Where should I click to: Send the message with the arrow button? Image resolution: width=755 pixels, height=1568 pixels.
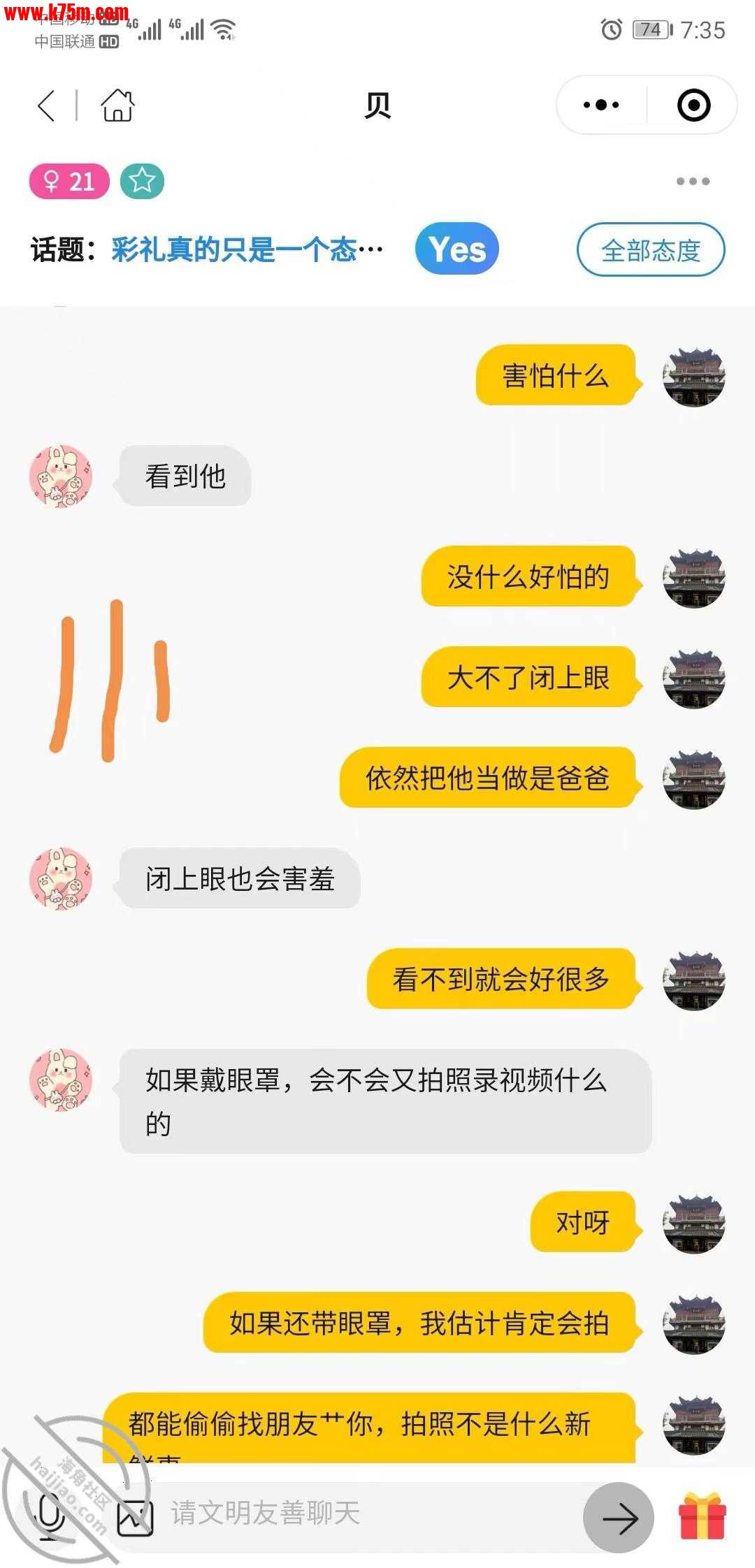click(619, 1518)
